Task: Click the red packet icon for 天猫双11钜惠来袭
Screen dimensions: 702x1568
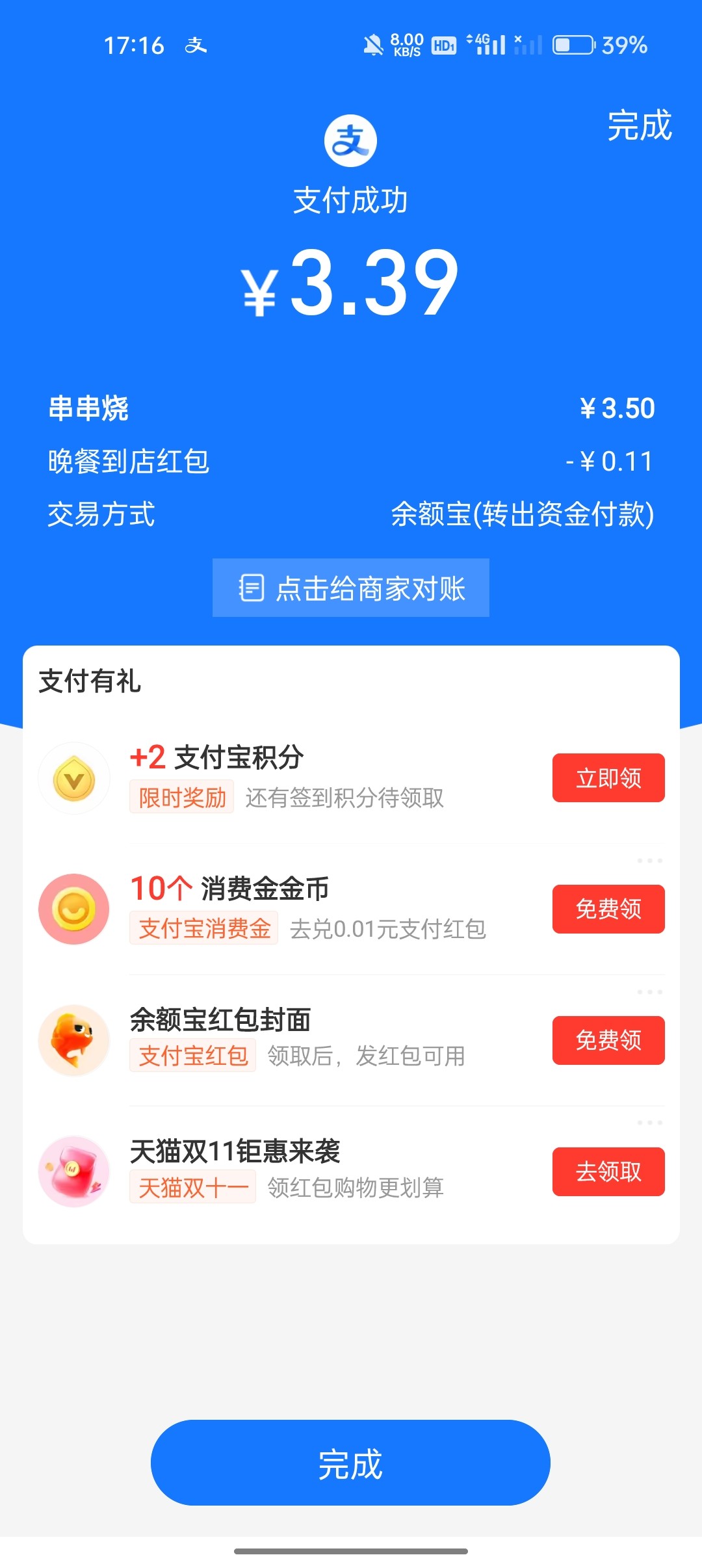Action: point(73,1172)
